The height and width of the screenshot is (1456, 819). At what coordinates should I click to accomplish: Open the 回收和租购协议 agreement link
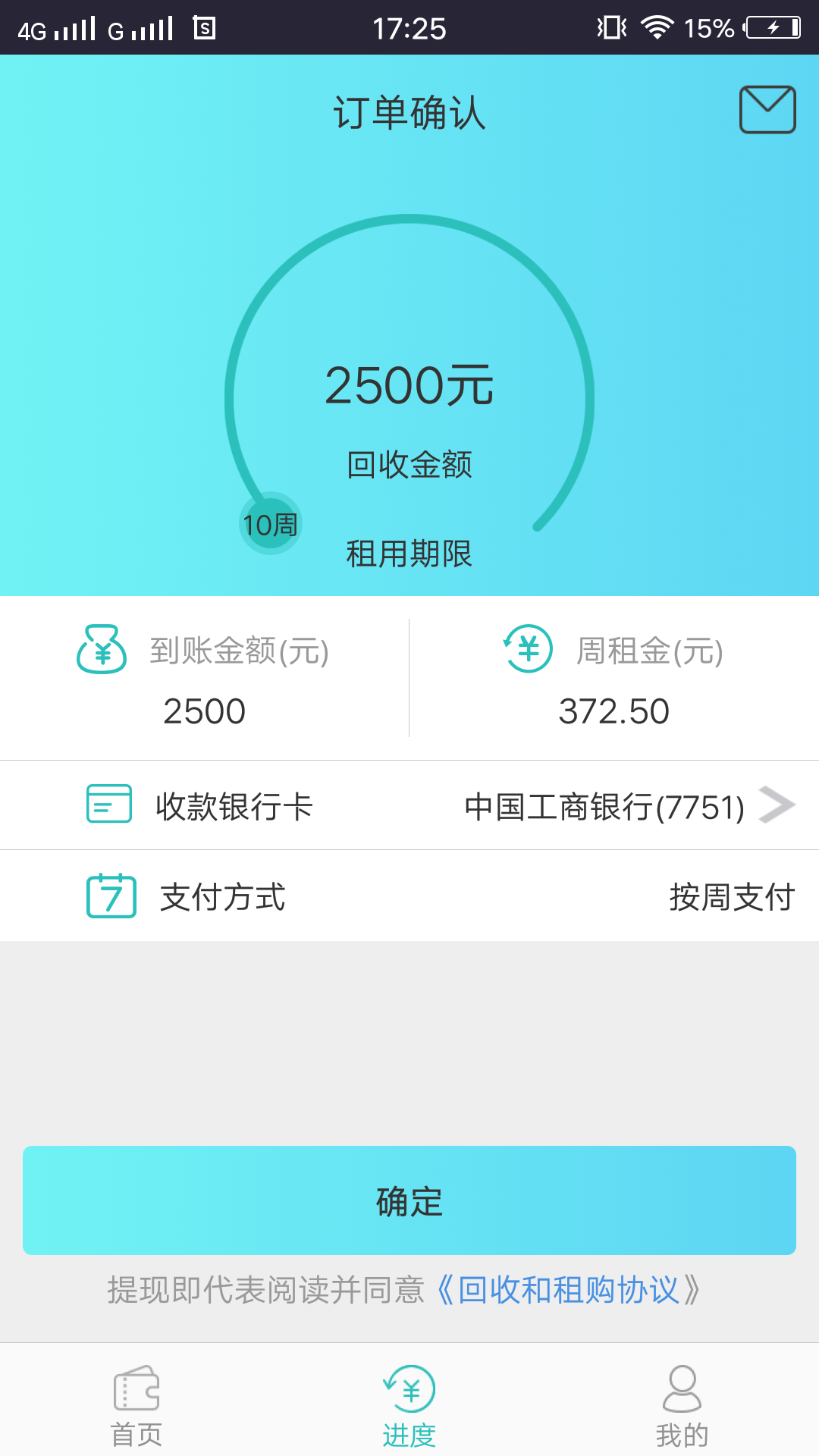pyautogui.click(x=569, y=1290)
